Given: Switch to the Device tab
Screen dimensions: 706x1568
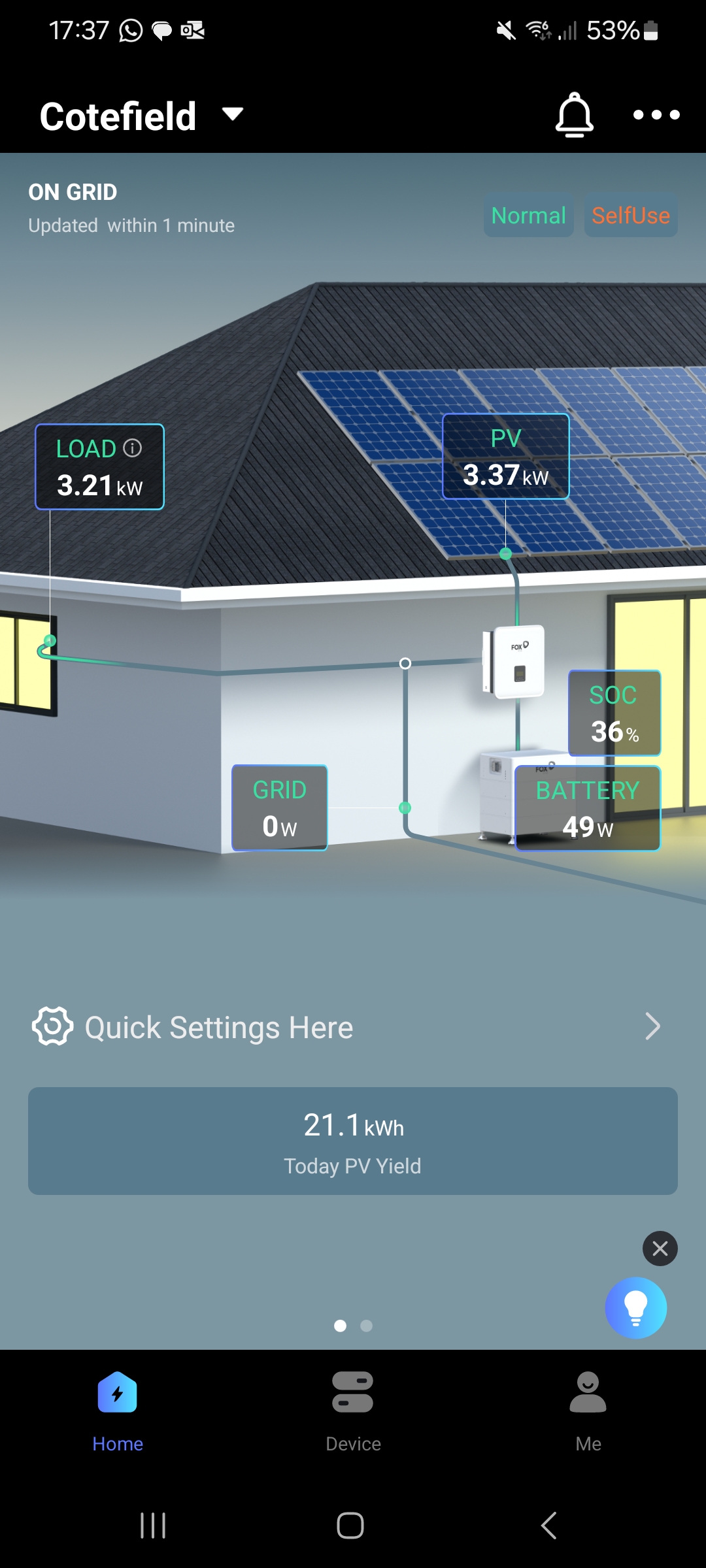Looking at the screenshot, I should tap(353, 1410).
